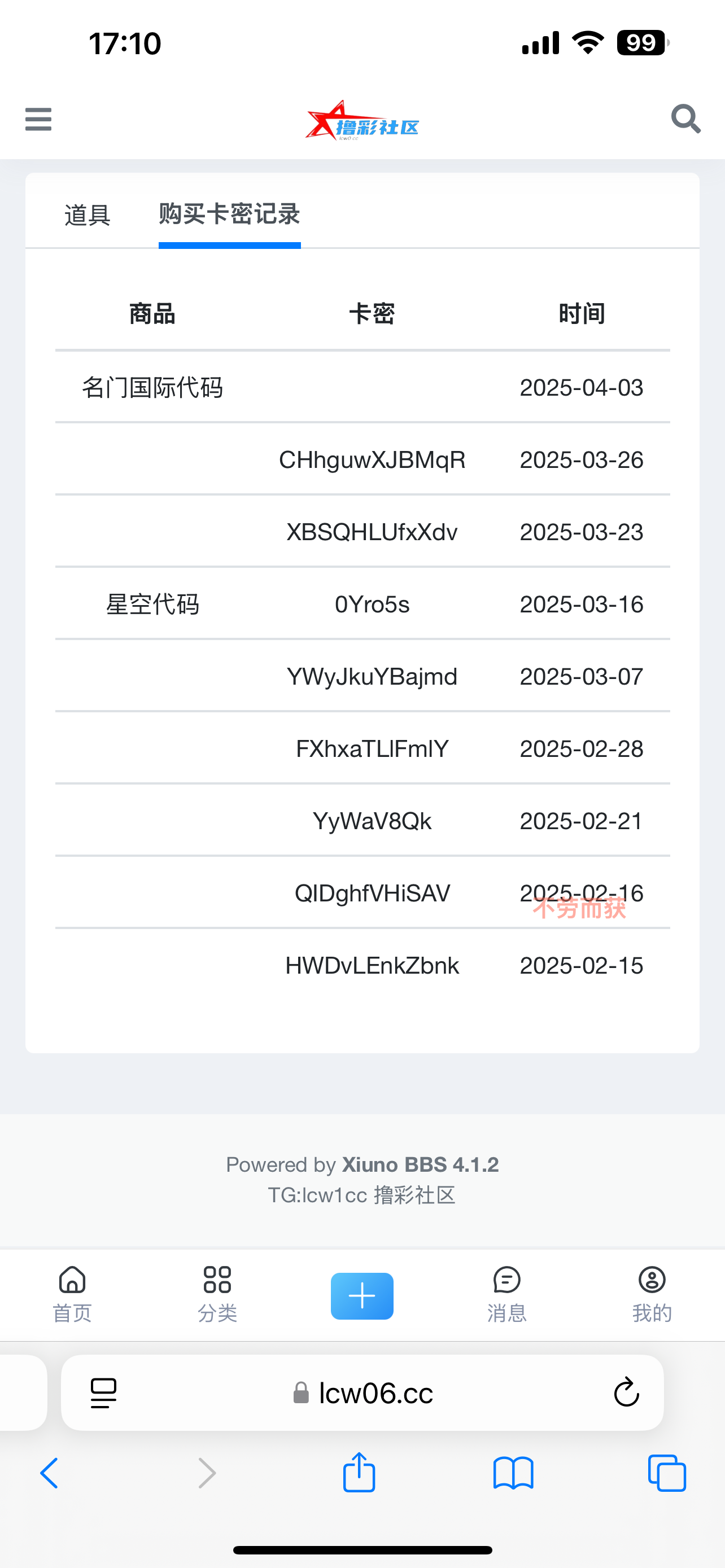Switch to the 道具 tab

[x=88, y=215]
